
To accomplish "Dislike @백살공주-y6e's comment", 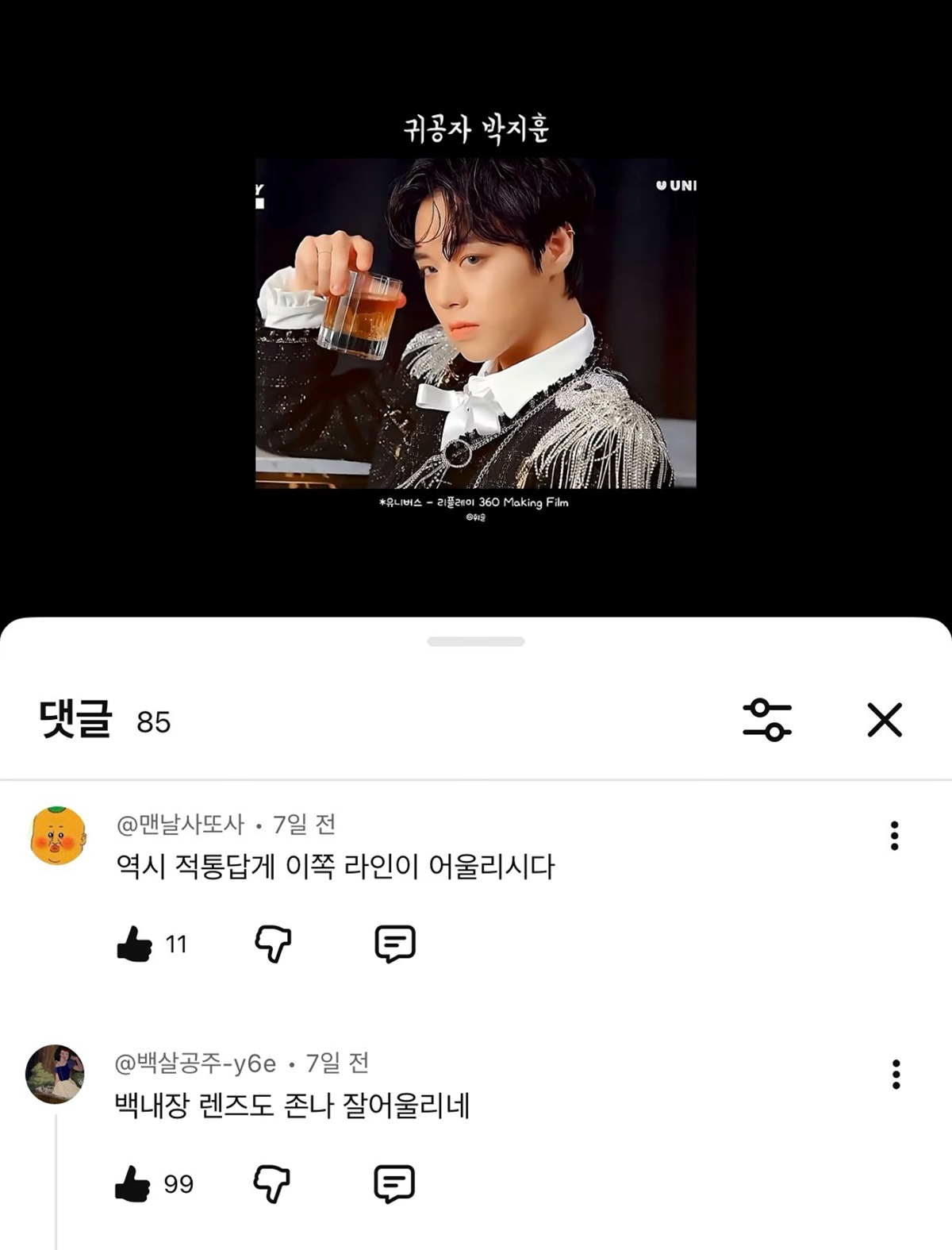I will (271, 1183).
